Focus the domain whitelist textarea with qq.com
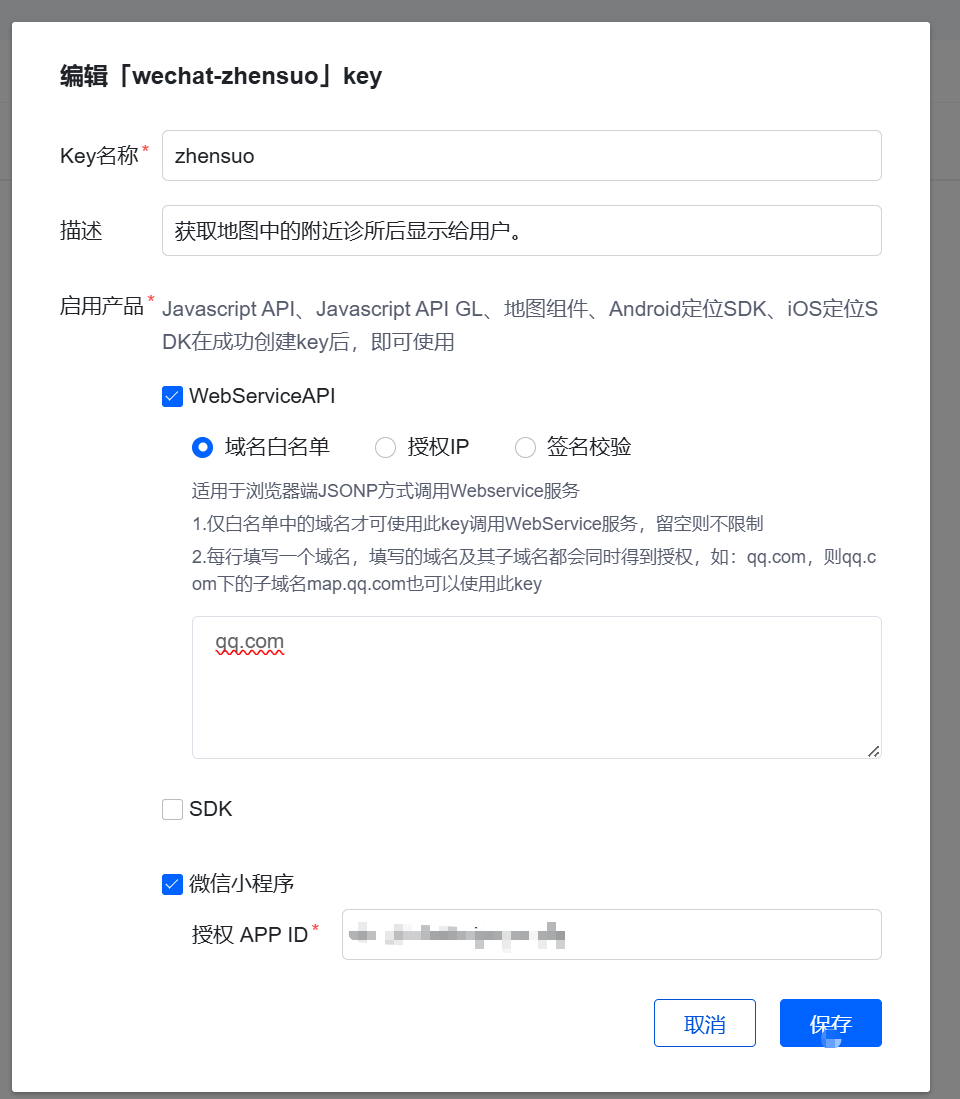The height and width of the screenshot is (1099, 960). (x=536, y=687)
